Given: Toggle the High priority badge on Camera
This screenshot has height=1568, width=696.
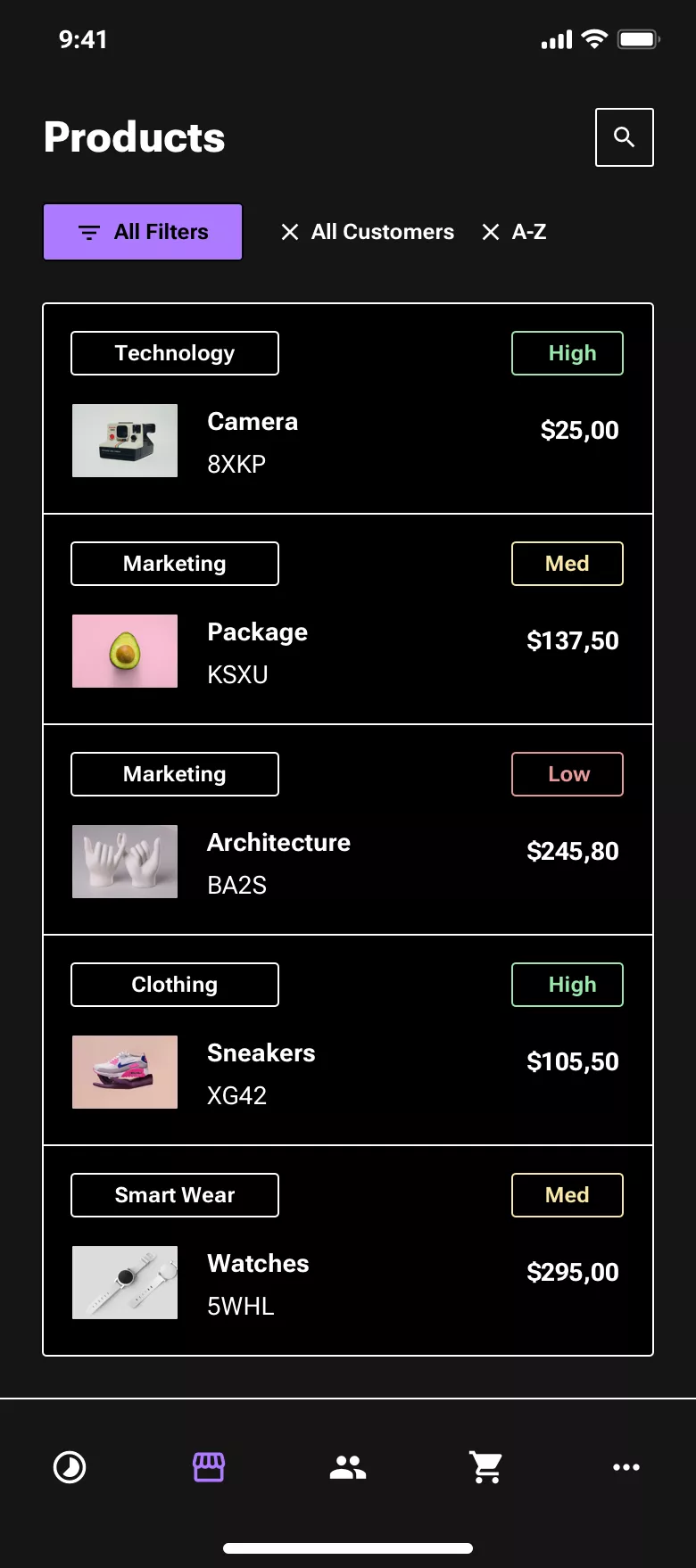Looking at the screenshot, I should tap(567, 353).
